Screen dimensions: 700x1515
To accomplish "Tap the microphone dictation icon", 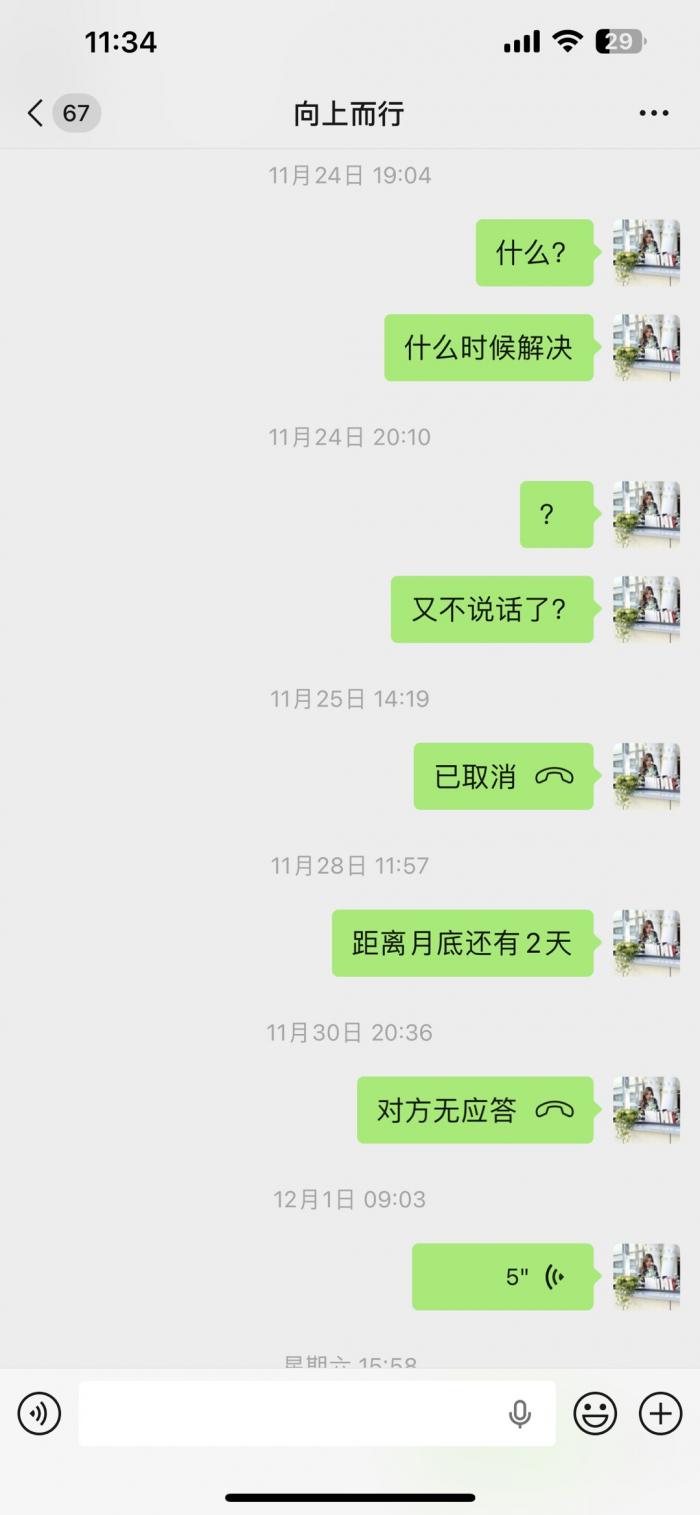I will pyautogui.click(x=519, y=1413).
